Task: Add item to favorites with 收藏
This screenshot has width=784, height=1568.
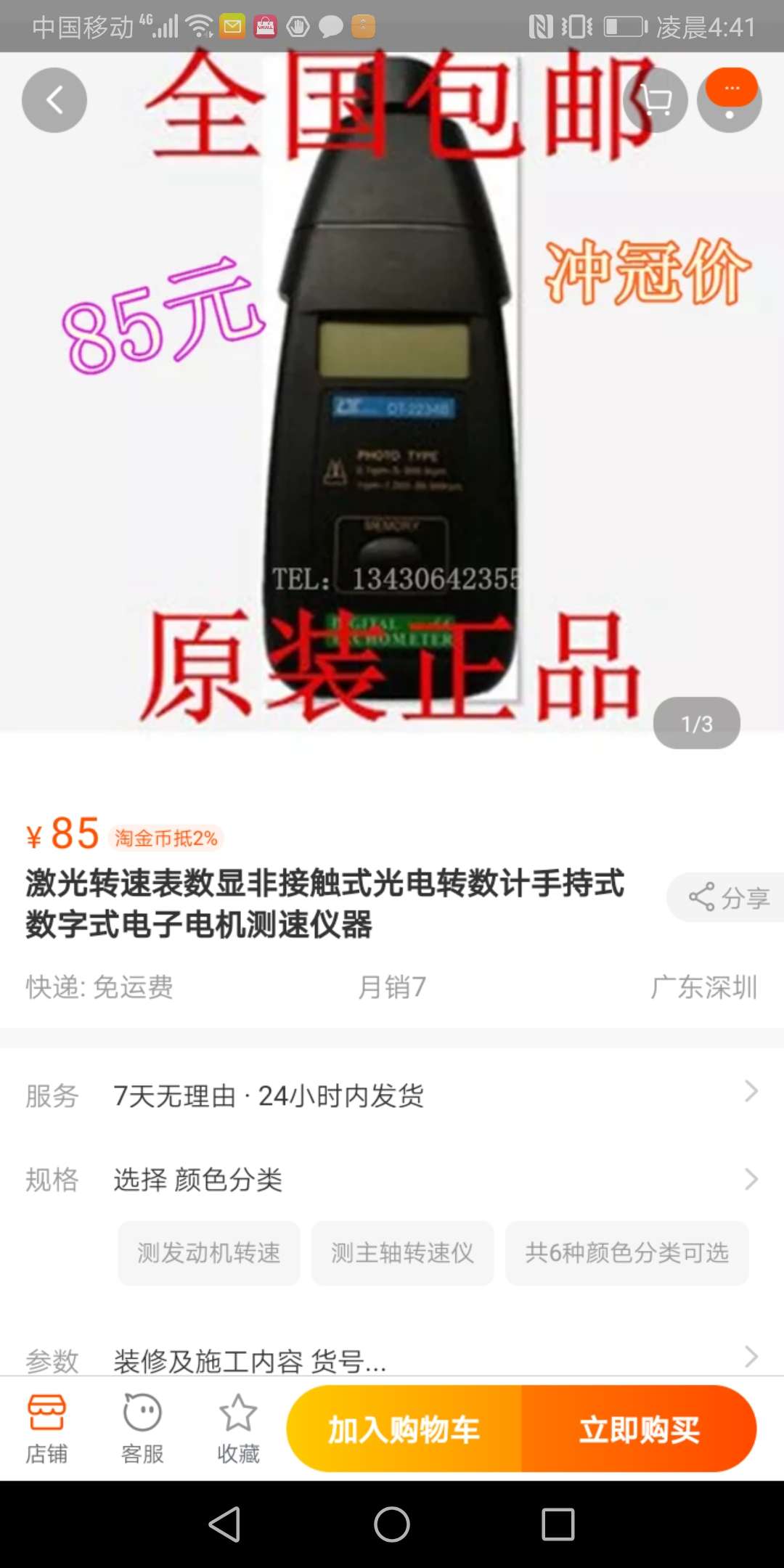Action: point(238,1429)
